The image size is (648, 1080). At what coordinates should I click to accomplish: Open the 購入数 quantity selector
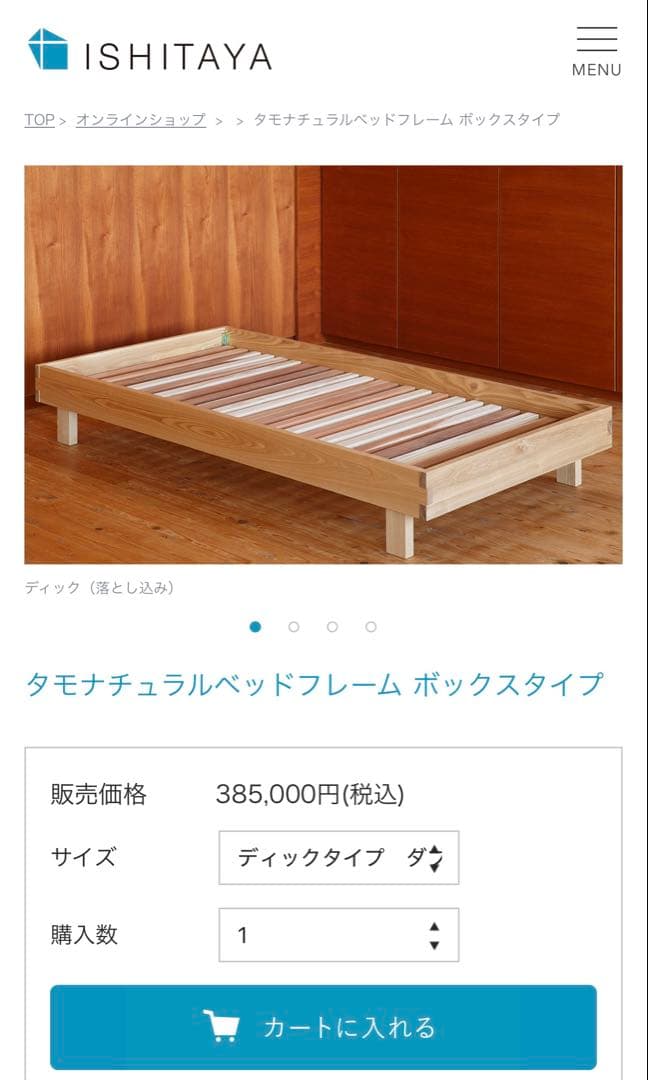click(x=338, y=935)
